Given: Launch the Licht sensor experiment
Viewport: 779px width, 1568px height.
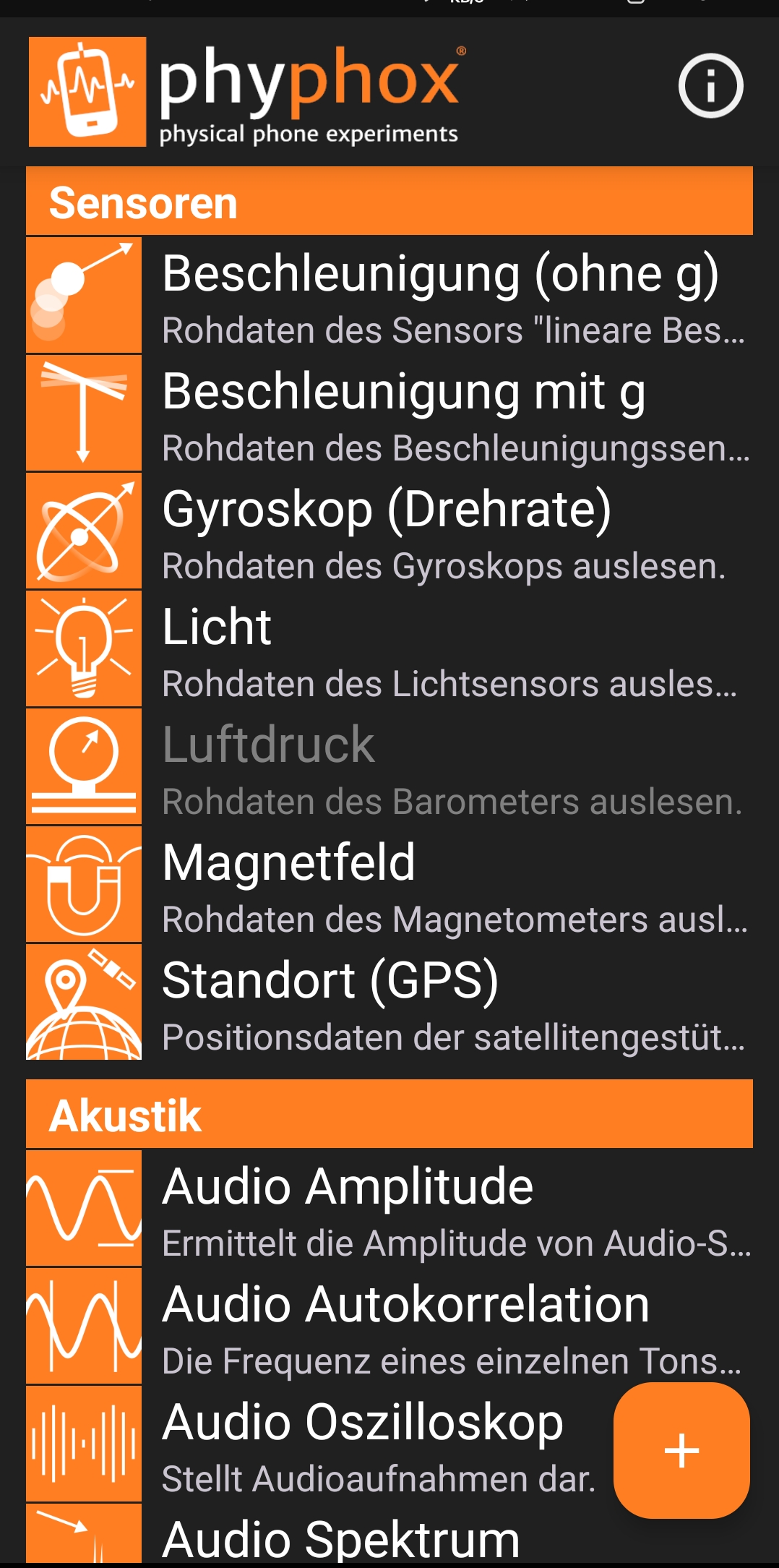Looking at the screenshot, I should click(389, 649).
